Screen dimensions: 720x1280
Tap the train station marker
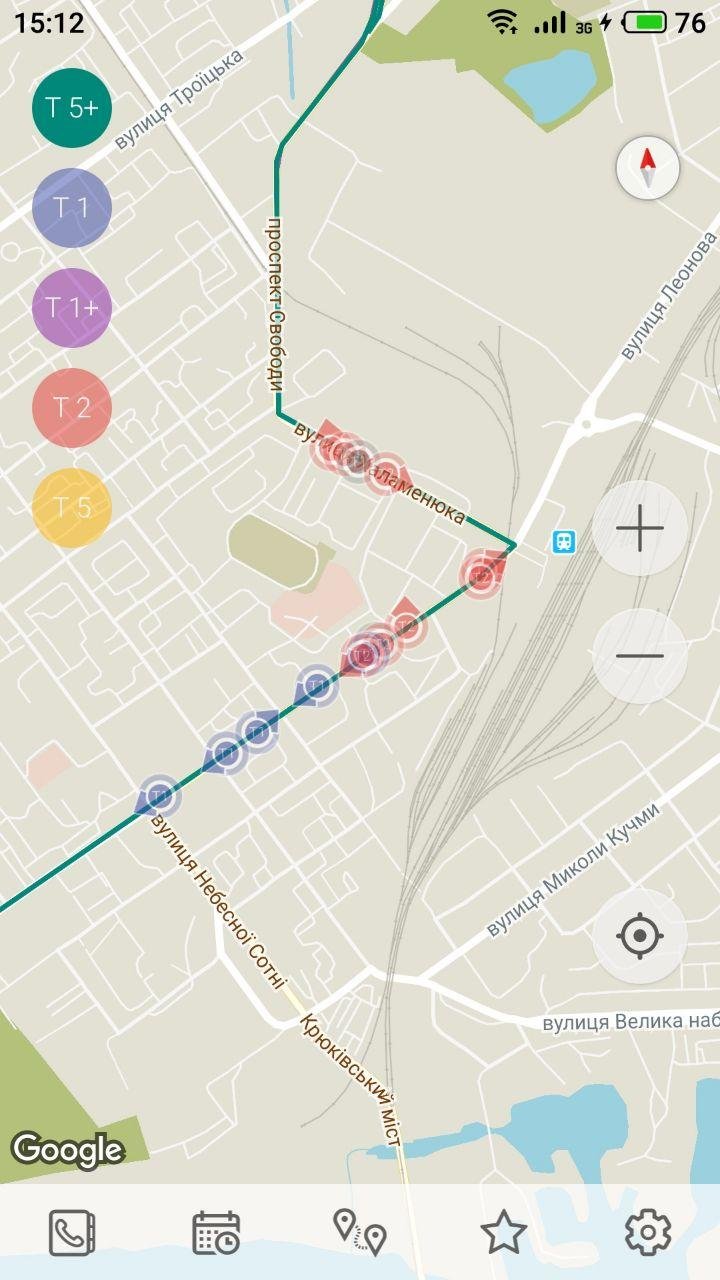tap(565, 542)
